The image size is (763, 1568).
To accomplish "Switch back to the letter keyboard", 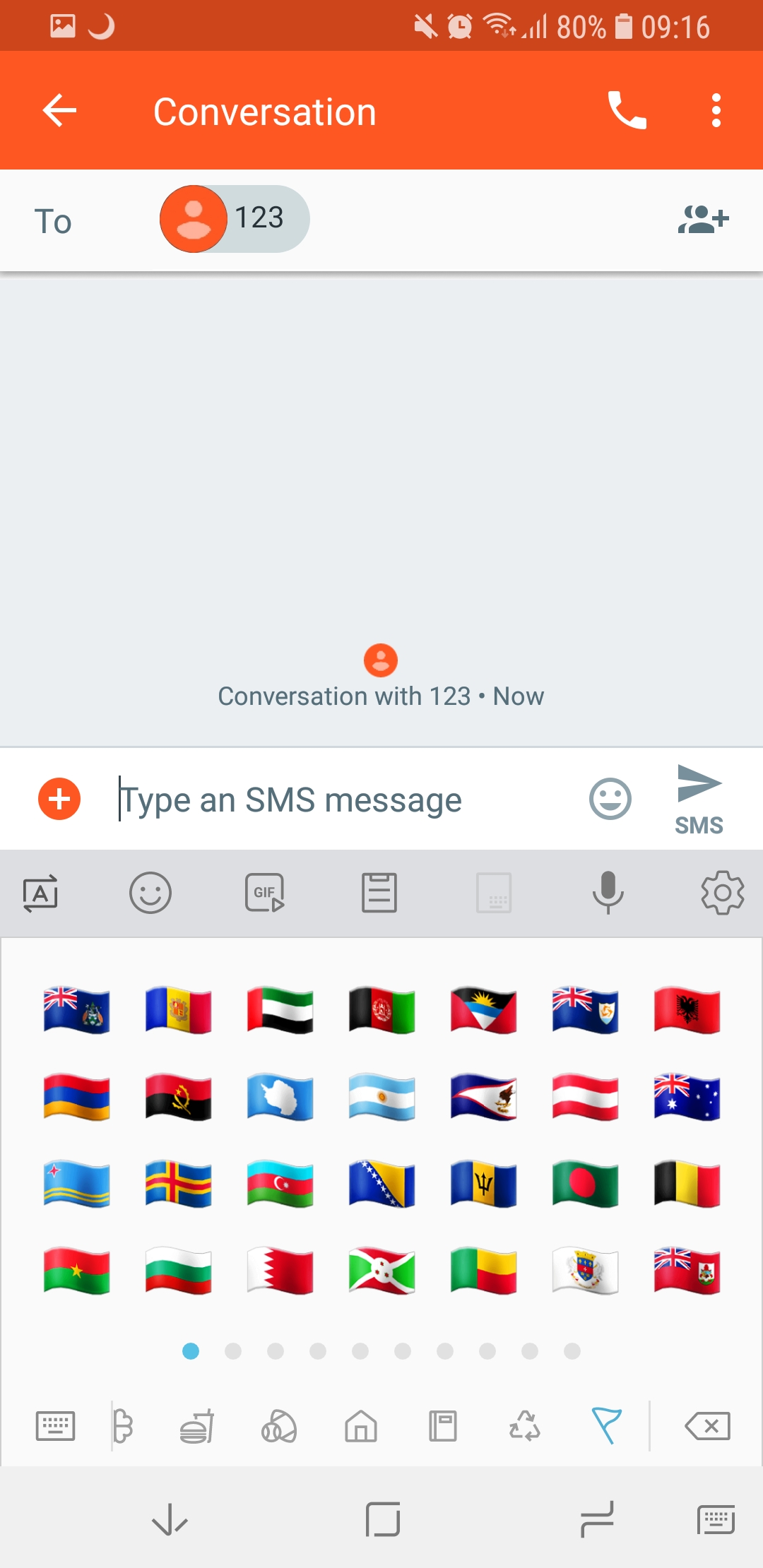I will [x=55, y=1426].
